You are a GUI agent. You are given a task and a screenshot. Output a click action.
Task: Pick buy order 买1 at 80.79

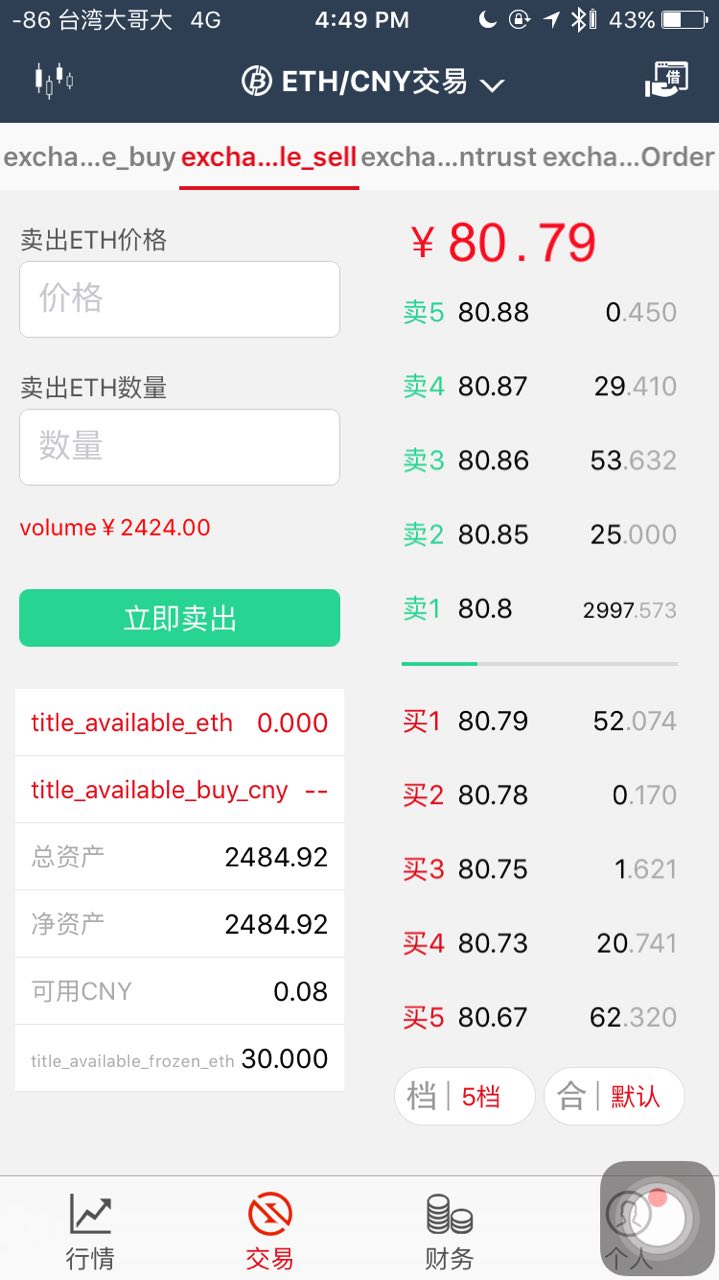(539, 721)
